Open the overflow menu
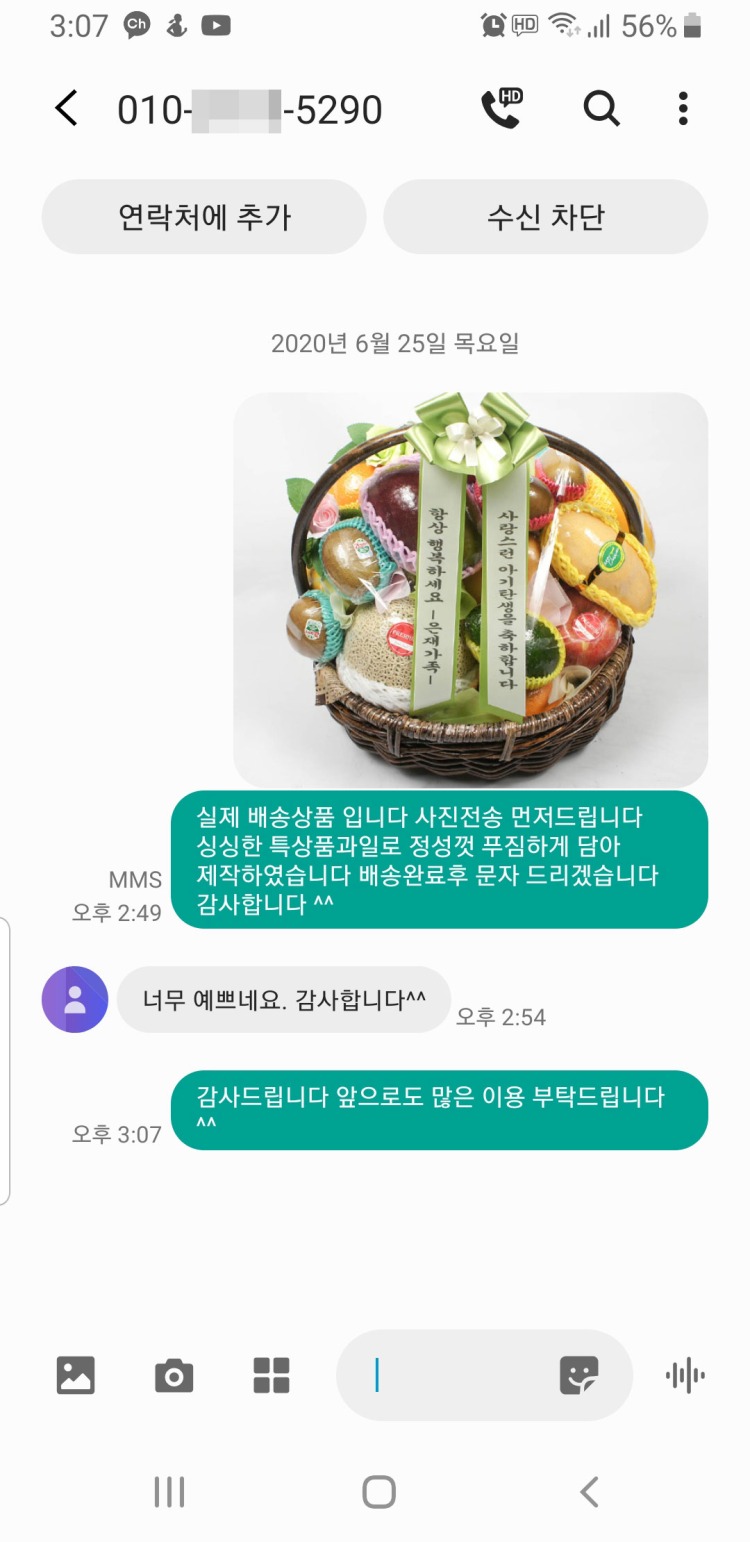This screenshot has height=1542, width=750. [683, 108]
